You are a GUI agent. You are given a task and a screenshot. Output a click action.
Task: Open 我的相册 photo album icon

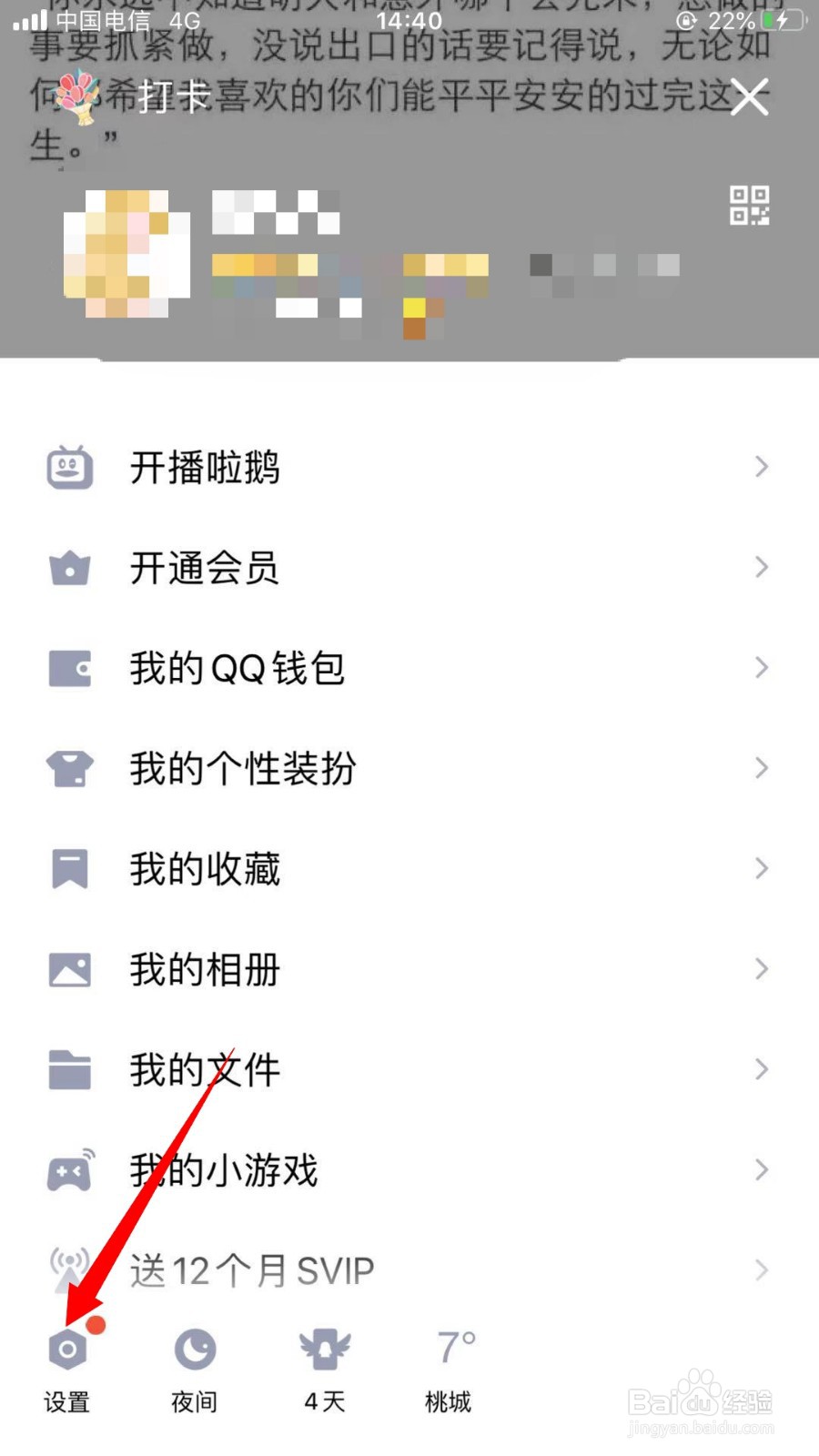coord(68,969)
